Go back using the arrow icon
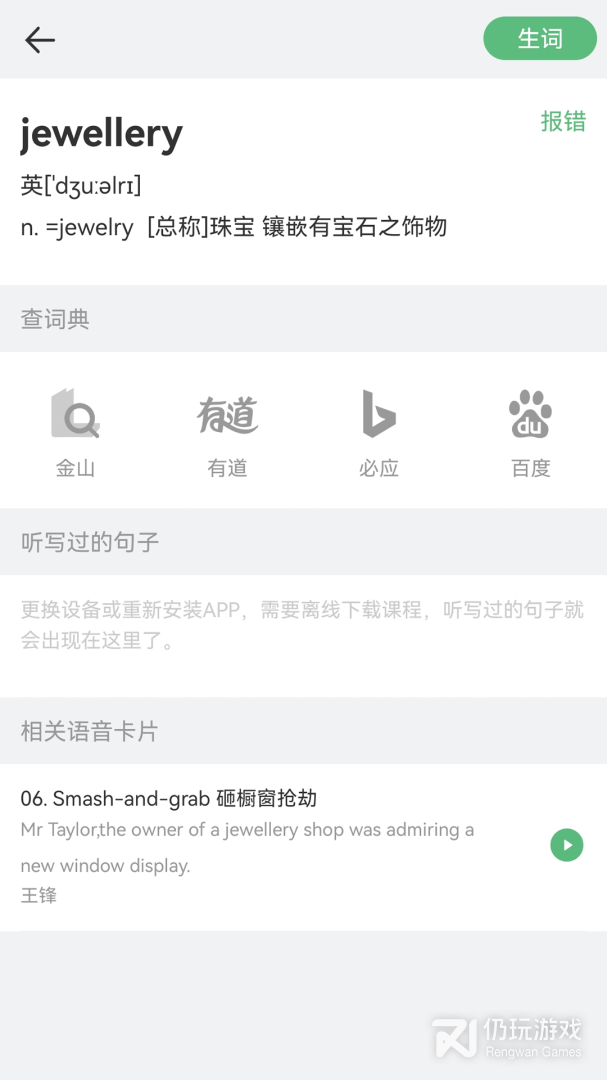Image resolution: width=607 pixels, height=1080 pixels. tap(40, 40)
